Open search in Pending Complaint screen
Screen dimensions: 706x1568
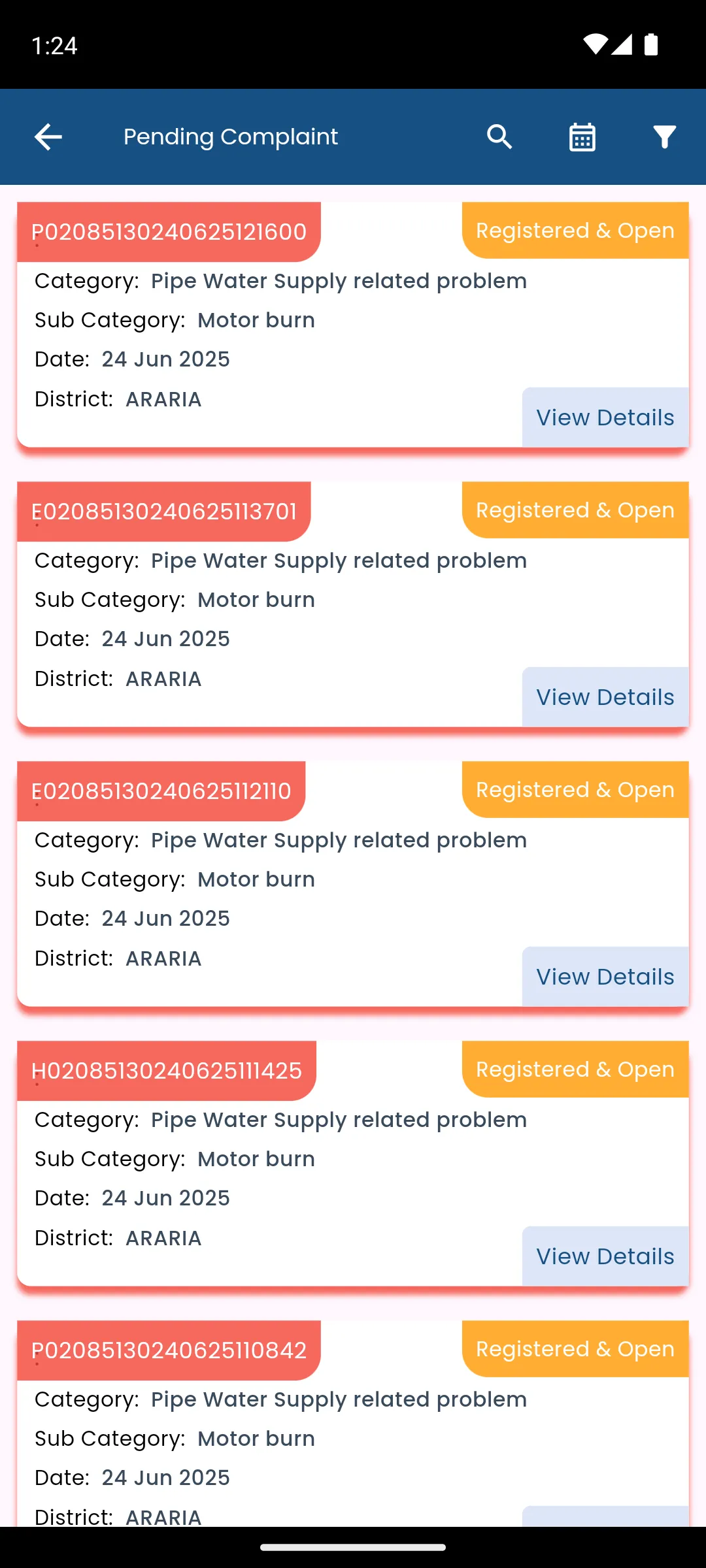click(499, 137)
